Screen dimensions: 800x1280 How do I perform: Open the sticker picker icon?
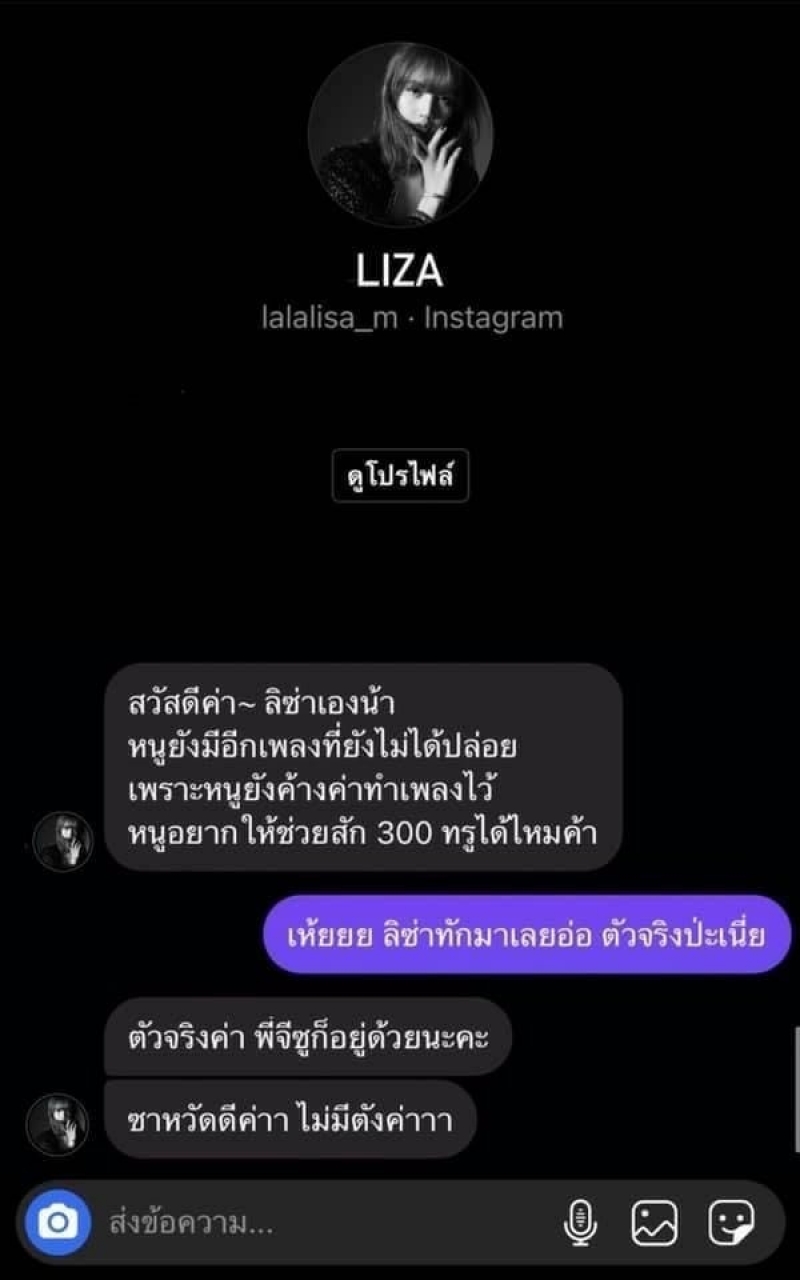click(x=731, y=1222)
